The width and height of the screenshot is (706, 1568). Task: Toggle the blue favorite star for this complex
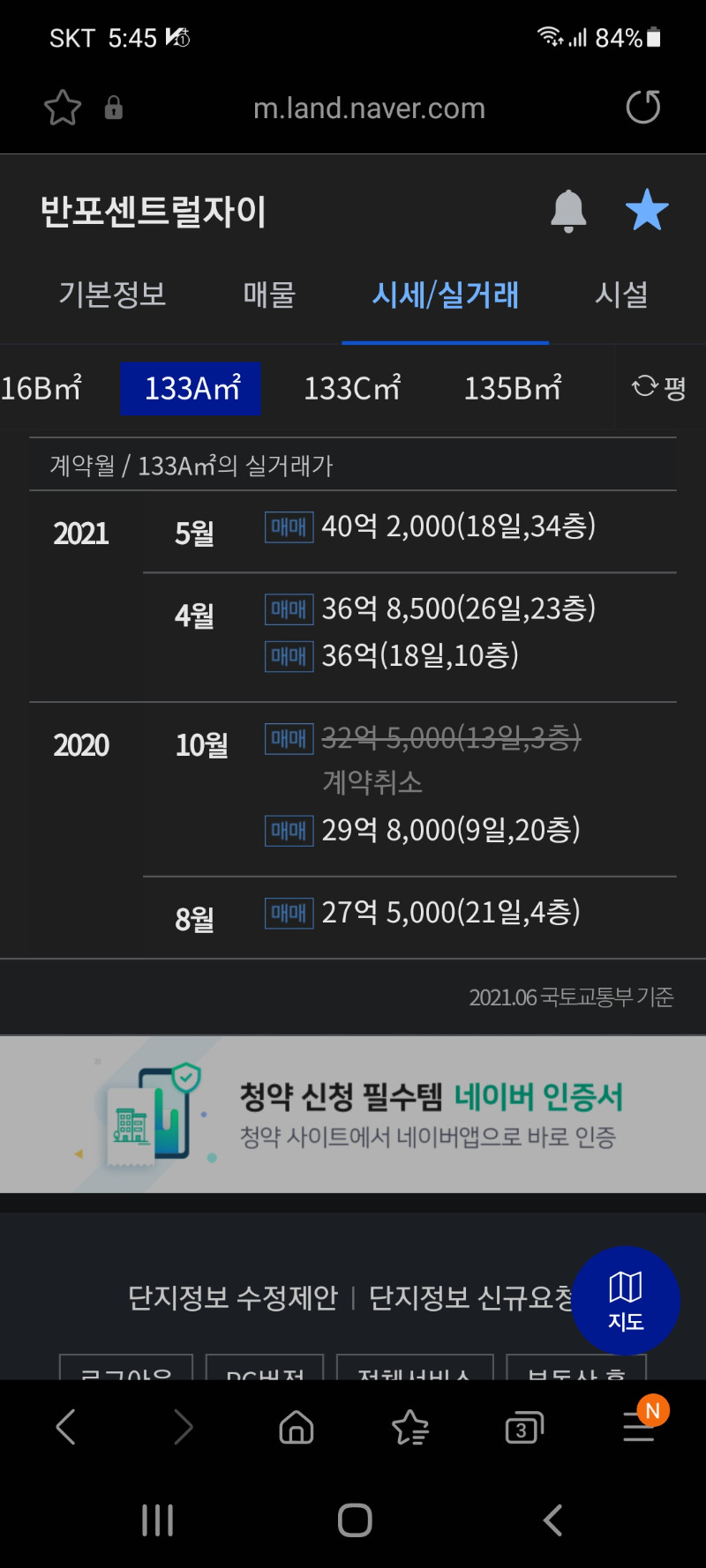click(x=647, y=210)
